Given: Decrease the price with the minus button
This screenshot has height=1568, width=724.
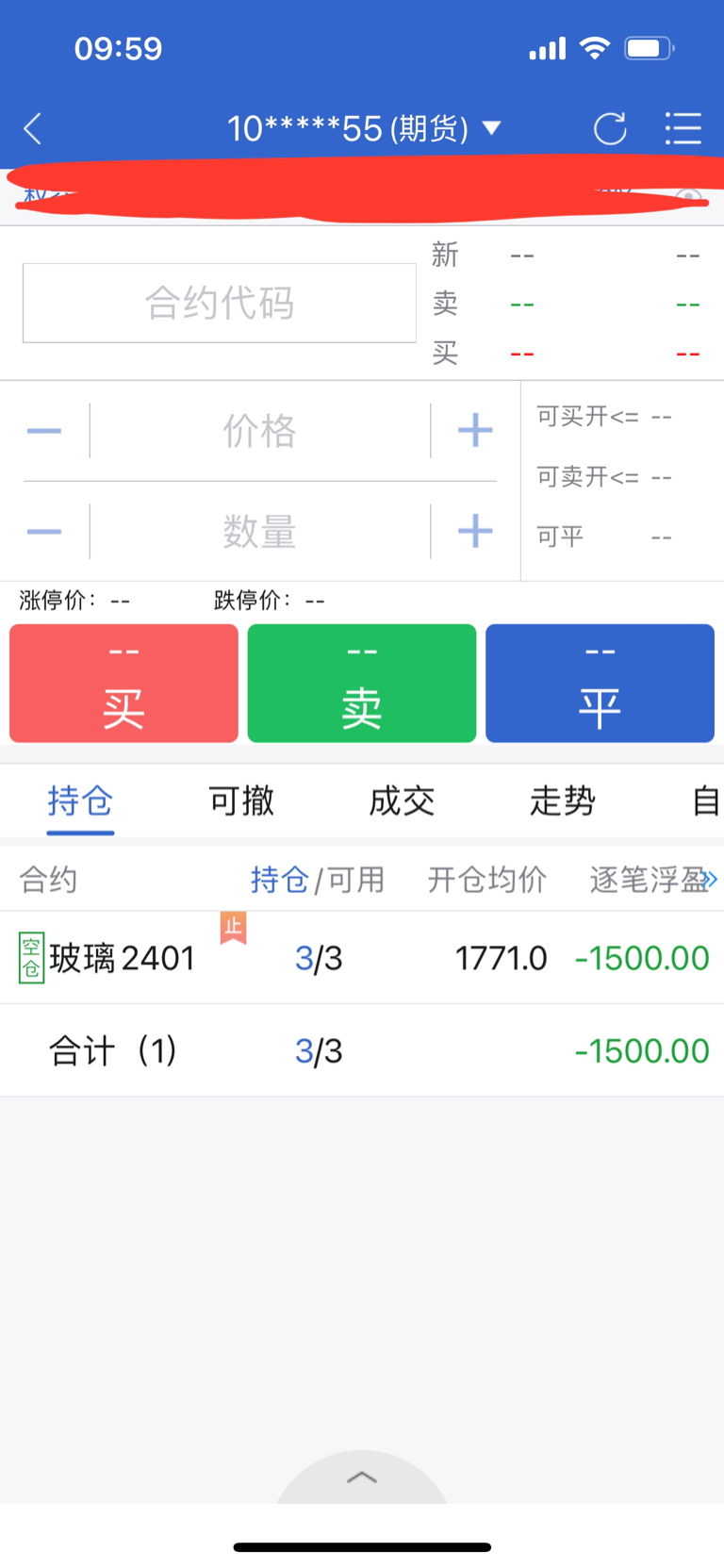Looking at the screenshot, I should click(44, 431).
